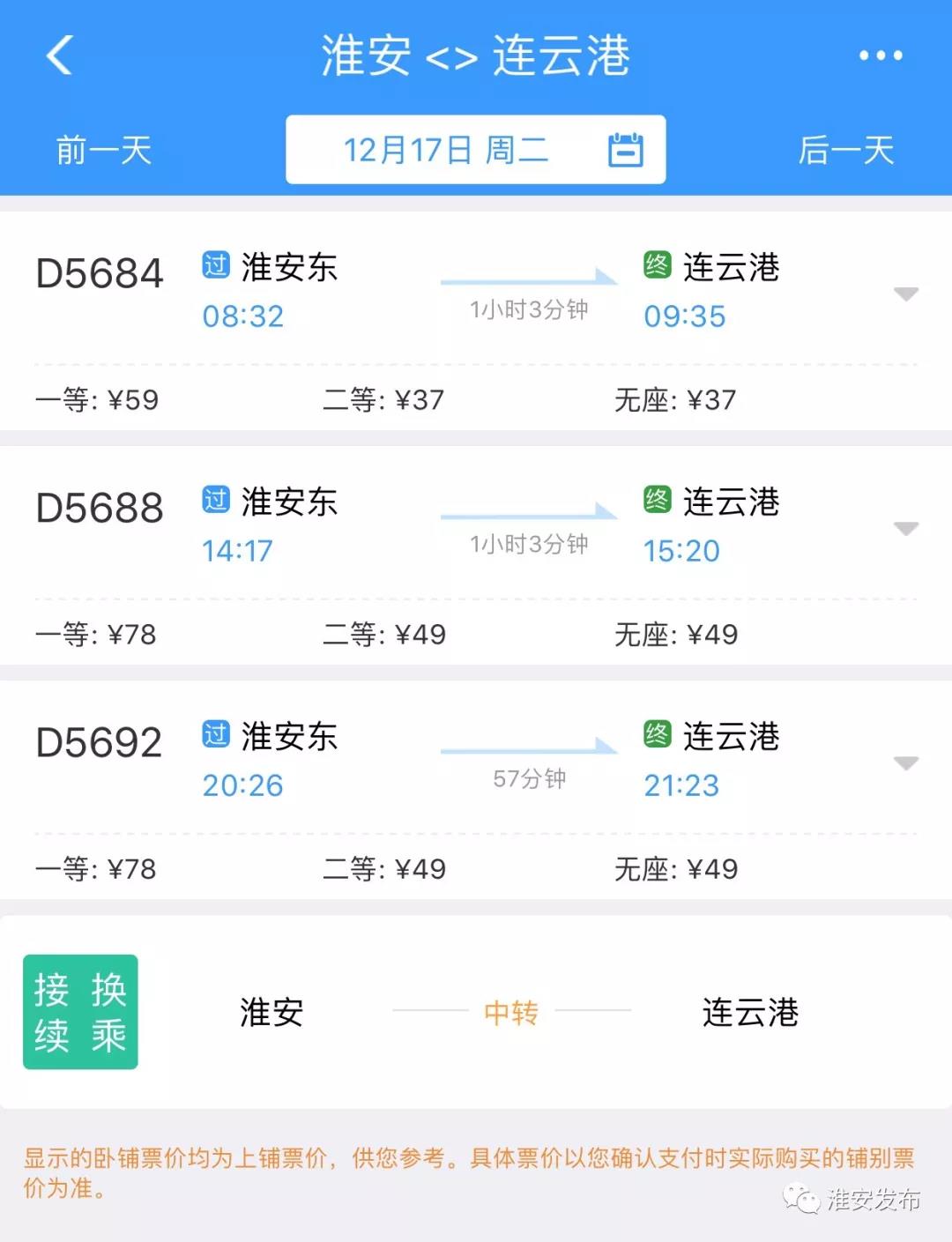Viewport: 952px width, 1242px height.
Task: Open the 接续换乘 transfer option card
Action: pyautogui.click(x=475, y=1012)
